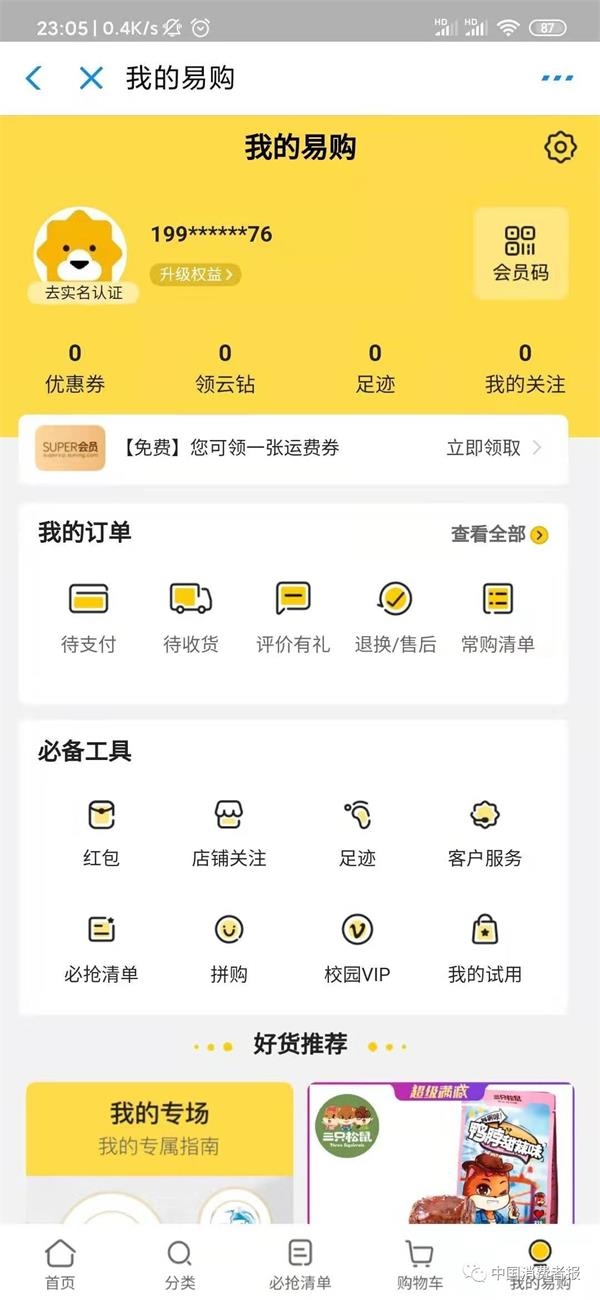Open the 红包 red packet tool
The height and width of the screenshot is (1300, 600).
101,832
